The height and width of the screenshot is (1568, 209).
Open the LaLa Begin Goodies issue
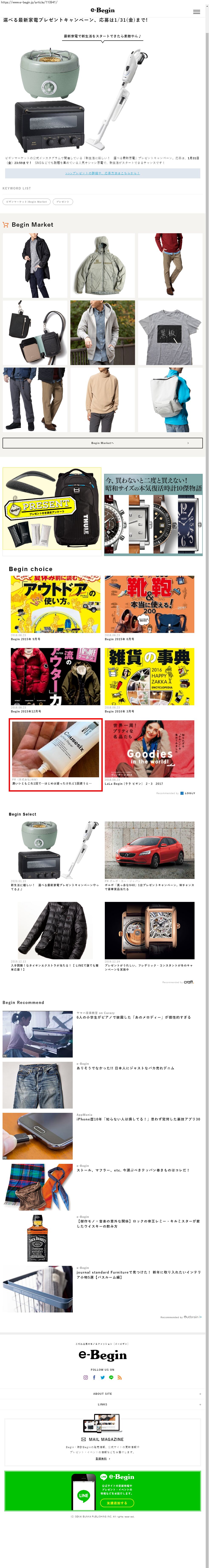click(x=149, y=749)
